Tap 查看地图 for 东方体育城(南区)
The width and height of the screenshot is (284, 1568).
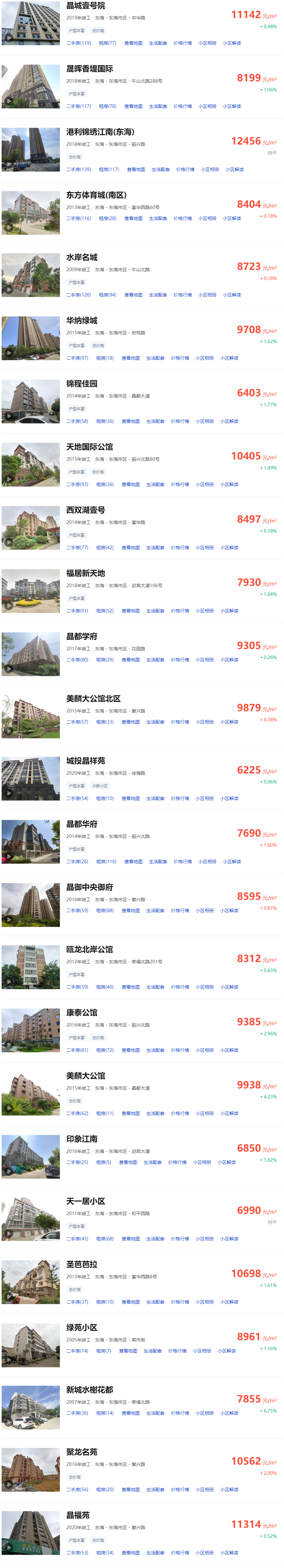tap(133, 218)
